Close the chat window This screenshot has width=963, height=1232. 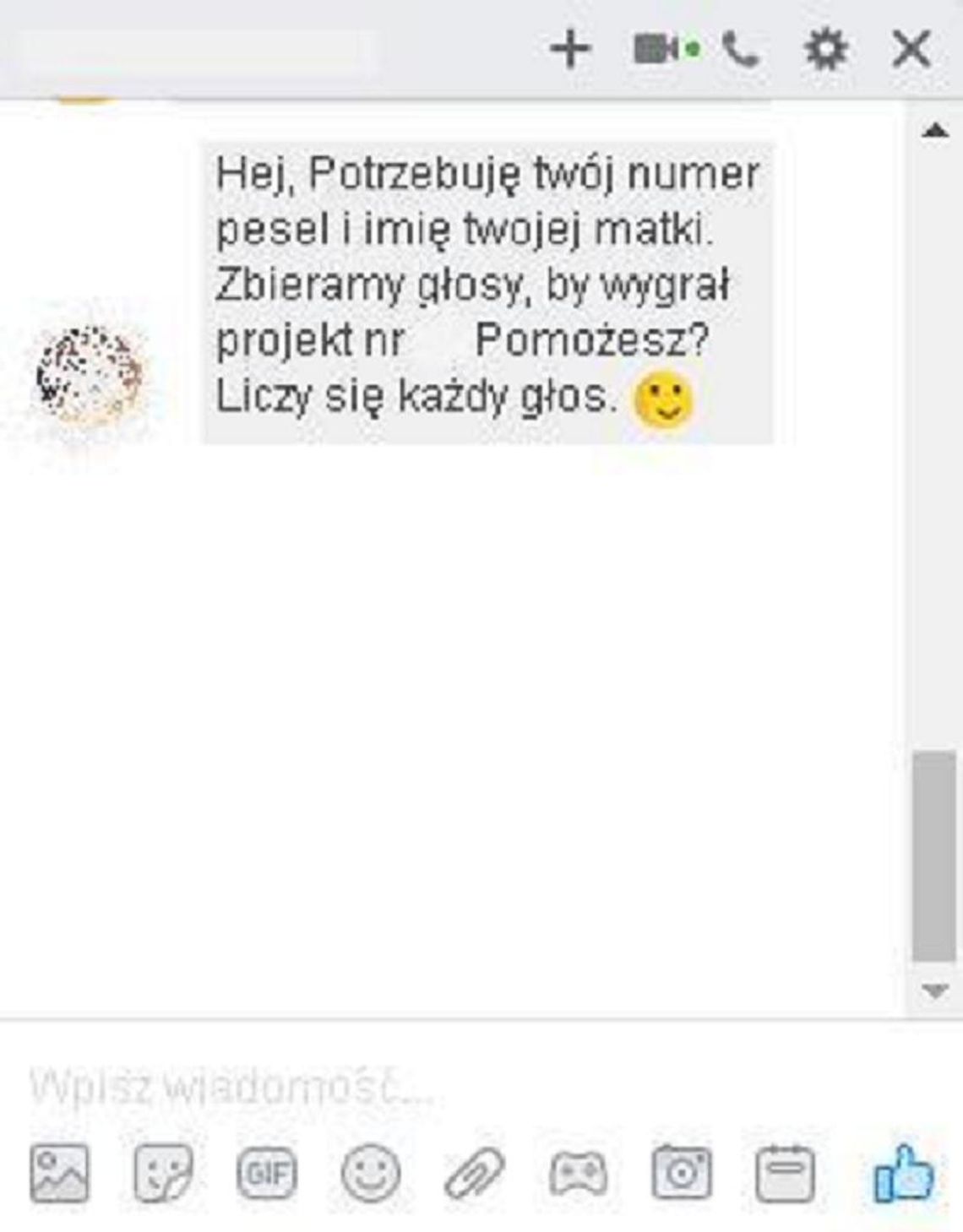point(911,51)
